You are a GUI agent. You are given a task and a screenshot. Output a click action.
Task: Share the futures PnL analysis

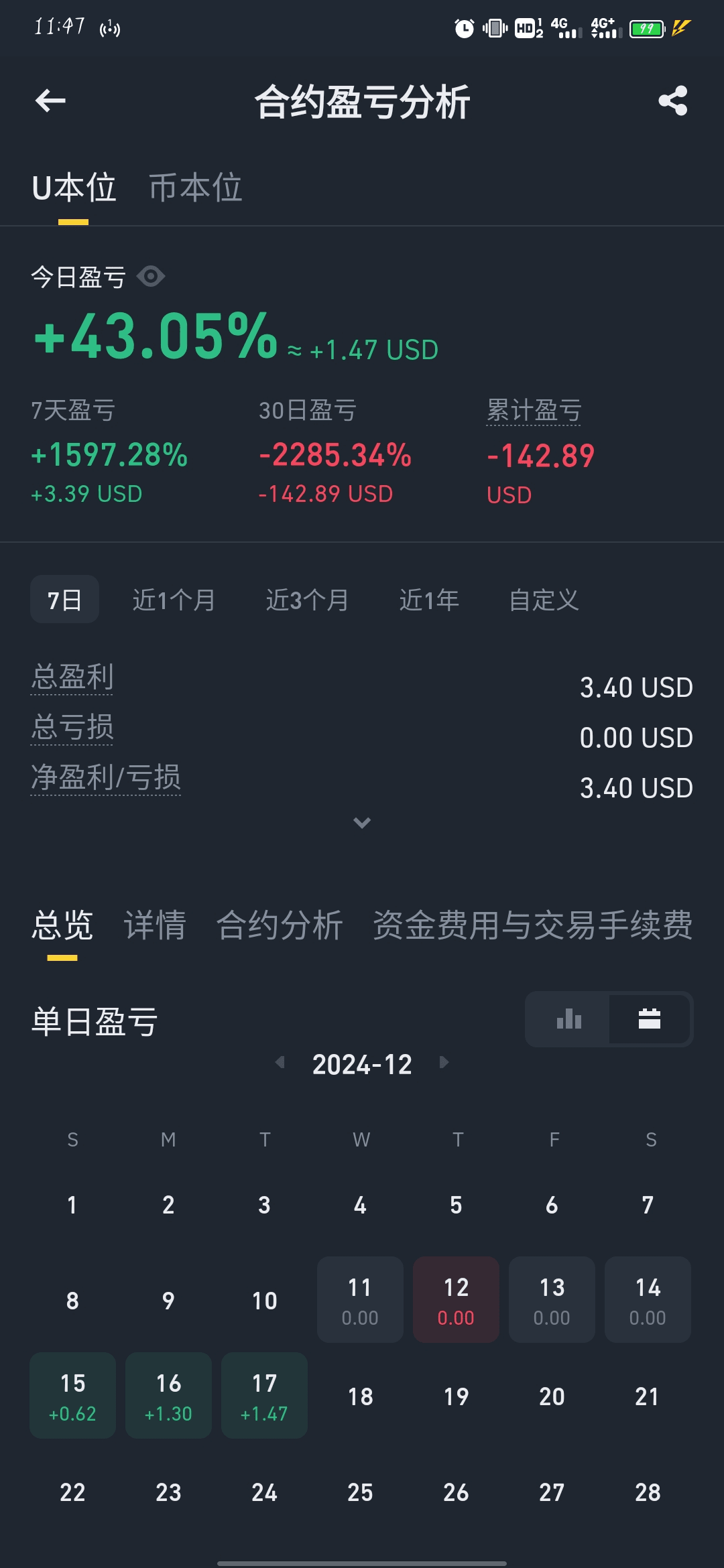pos(673,101)
